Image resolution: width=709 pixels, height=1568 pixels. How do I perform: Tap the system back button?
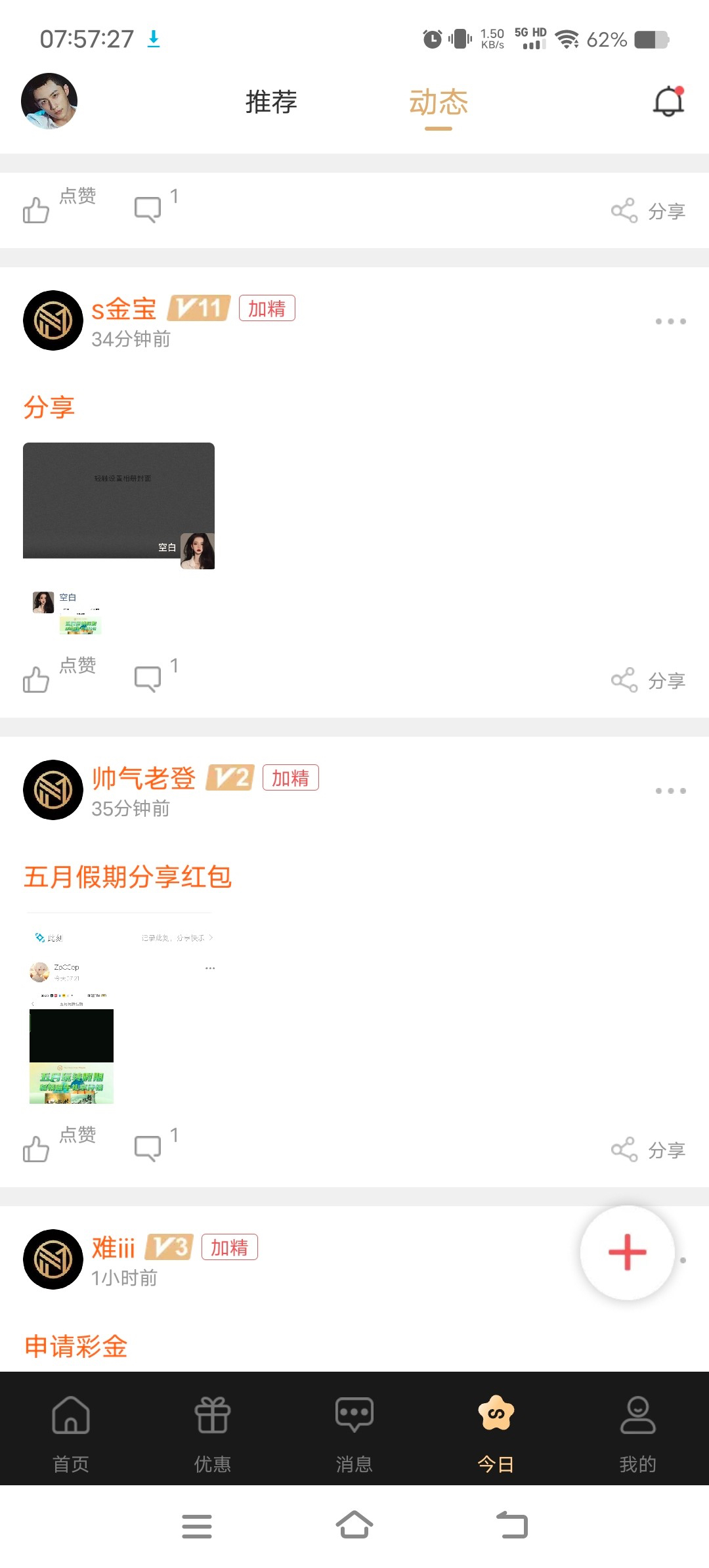512,1525
